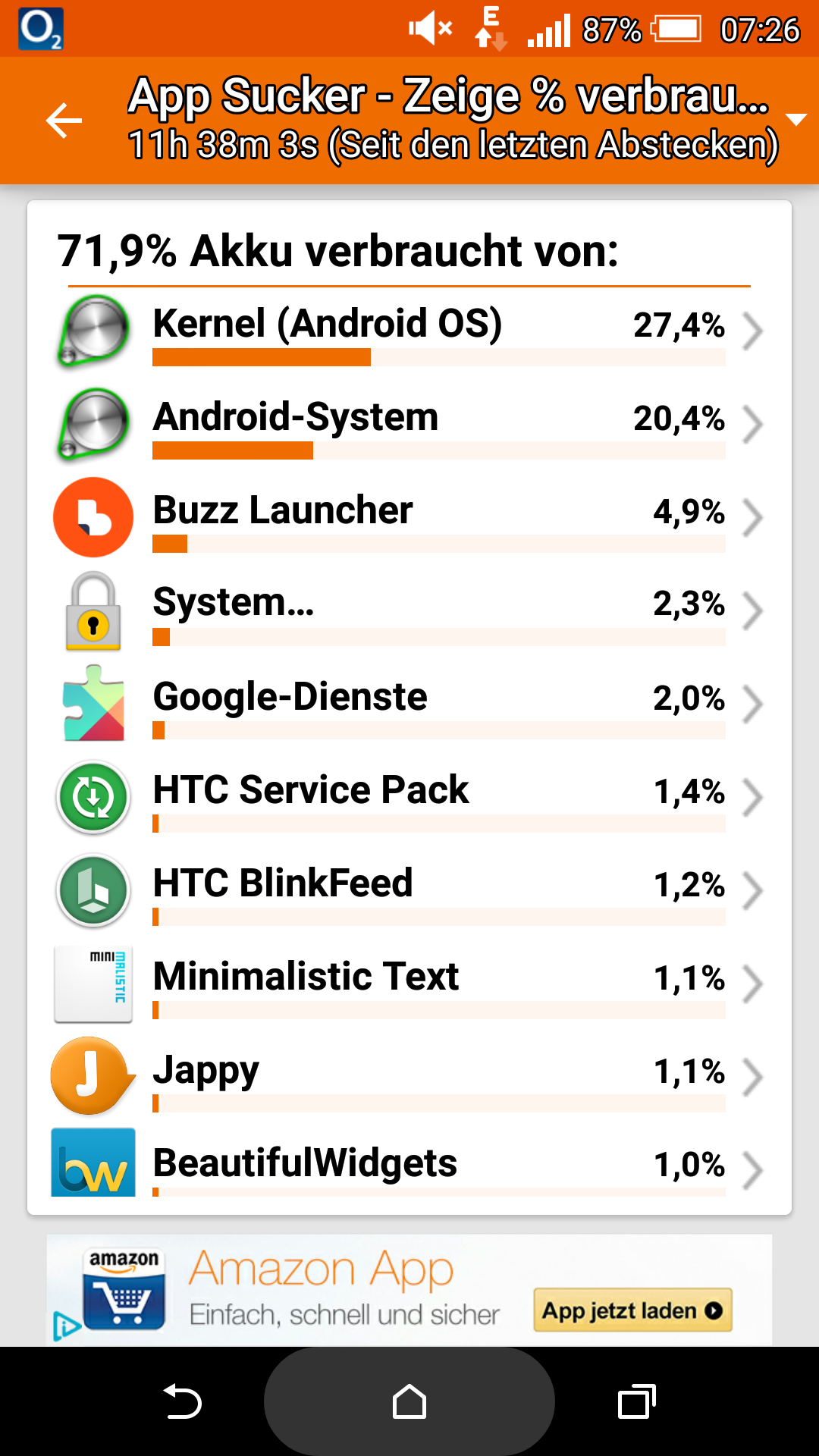Select the System… row with the lock icon
819x1456 pixels.
point(409,611)
